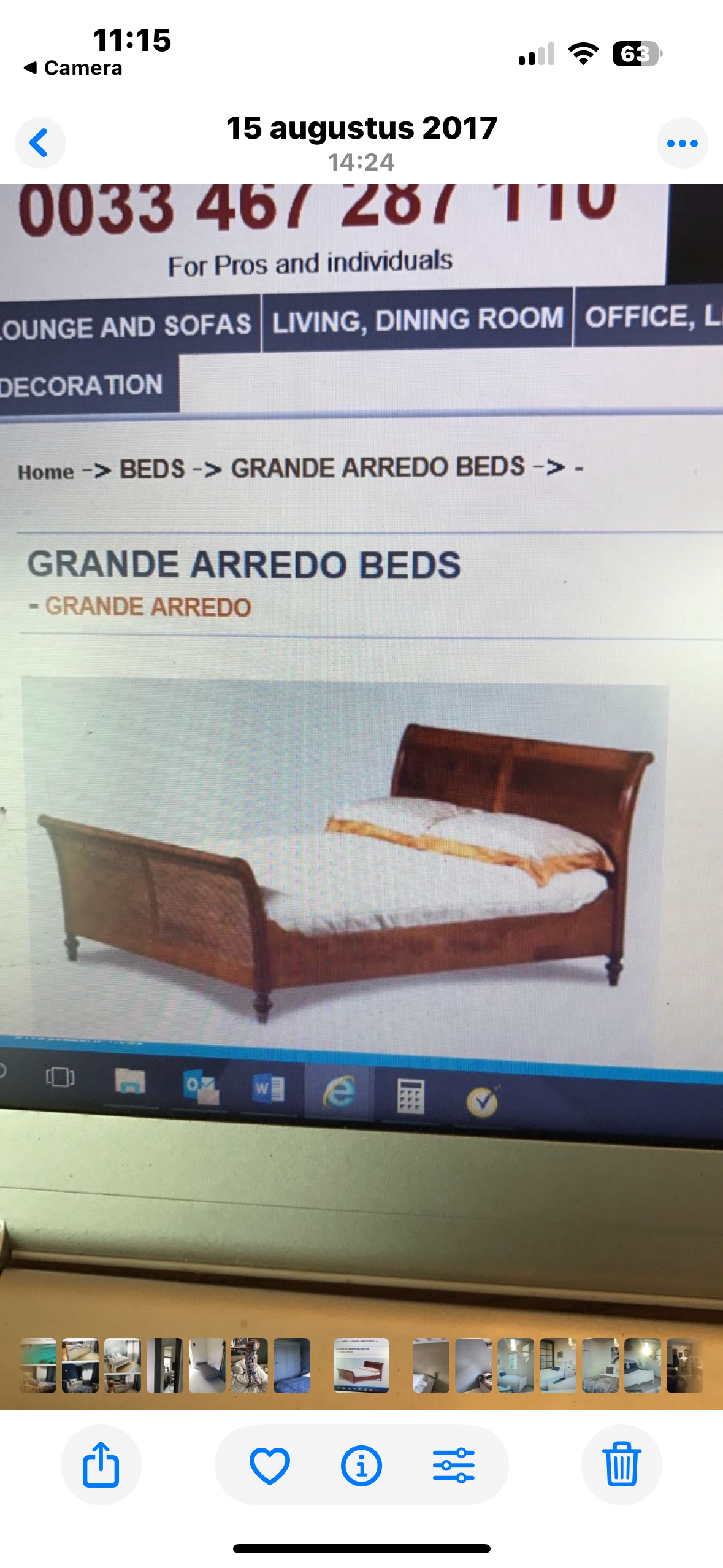This screenshot has height=1568, width=723.
Task: Select the thumbnail of child in pajamas
Action: pos(249,1365)
